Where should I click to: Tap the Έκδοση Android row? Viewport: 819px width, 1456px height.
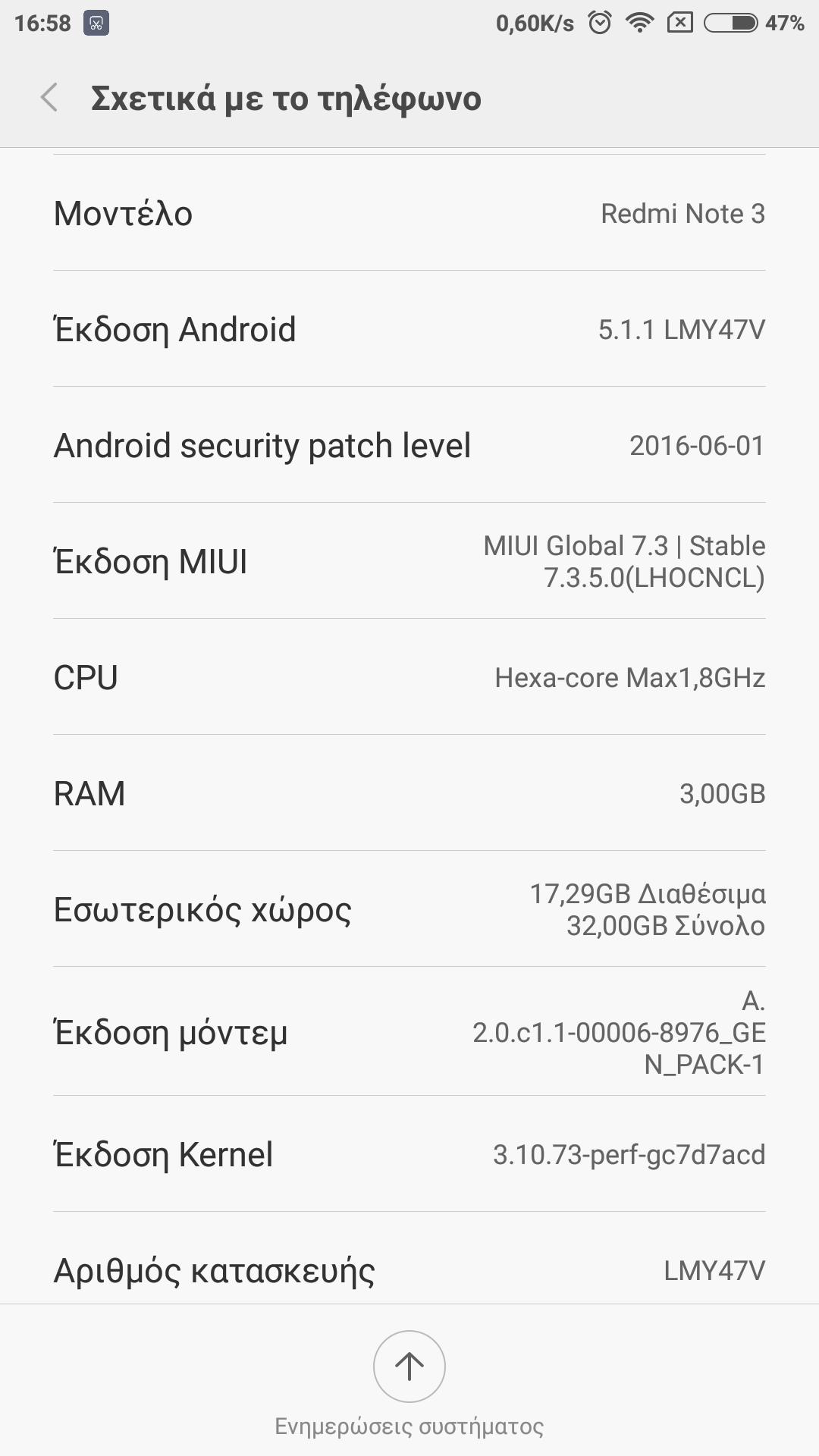409,330
